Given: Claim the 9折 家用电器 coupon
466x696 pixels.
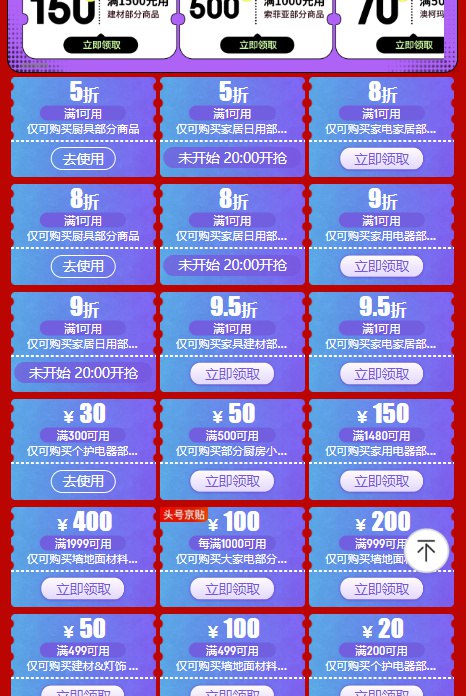Looking at the screenshot, I should (381, 266).
